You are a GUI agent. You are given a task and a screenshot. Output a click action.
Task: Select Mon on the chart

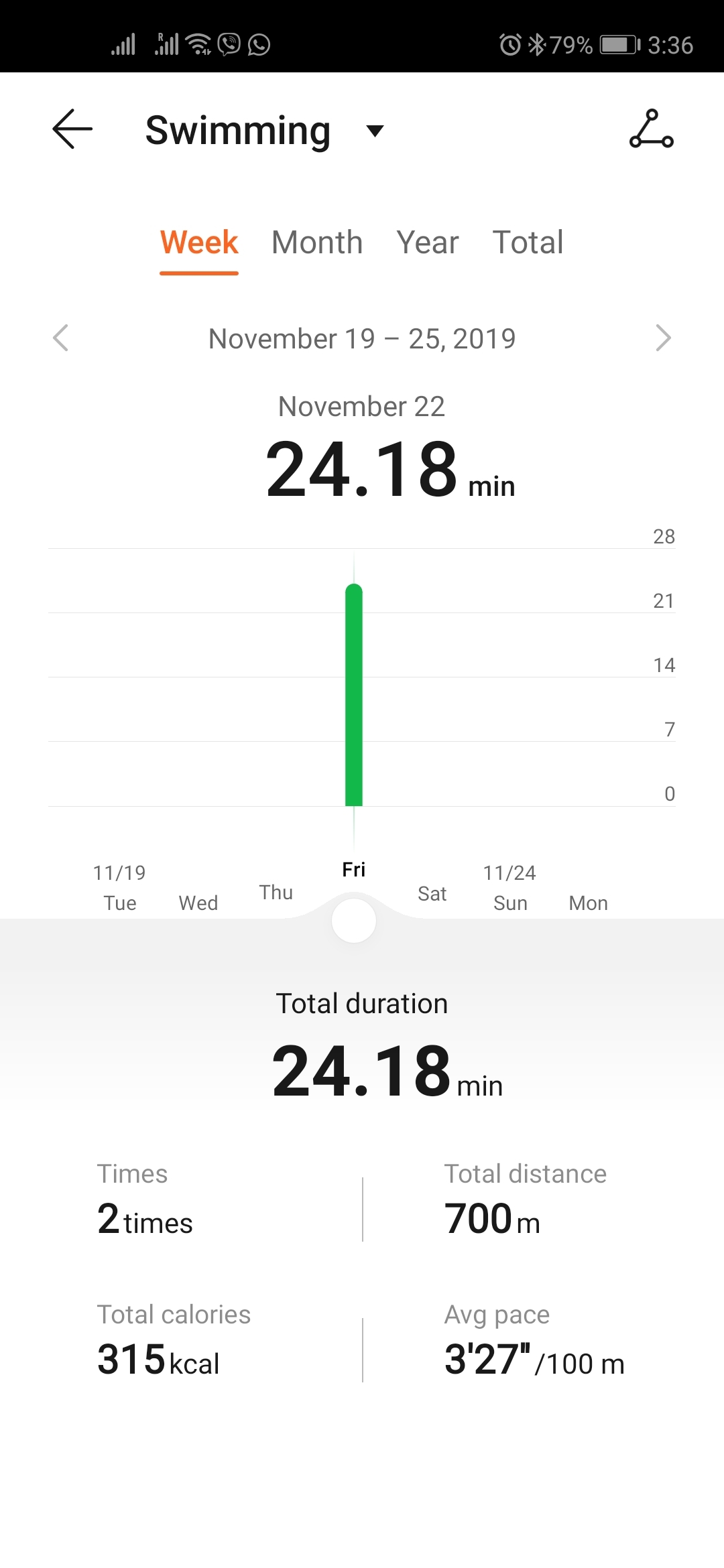pos(588,903)
